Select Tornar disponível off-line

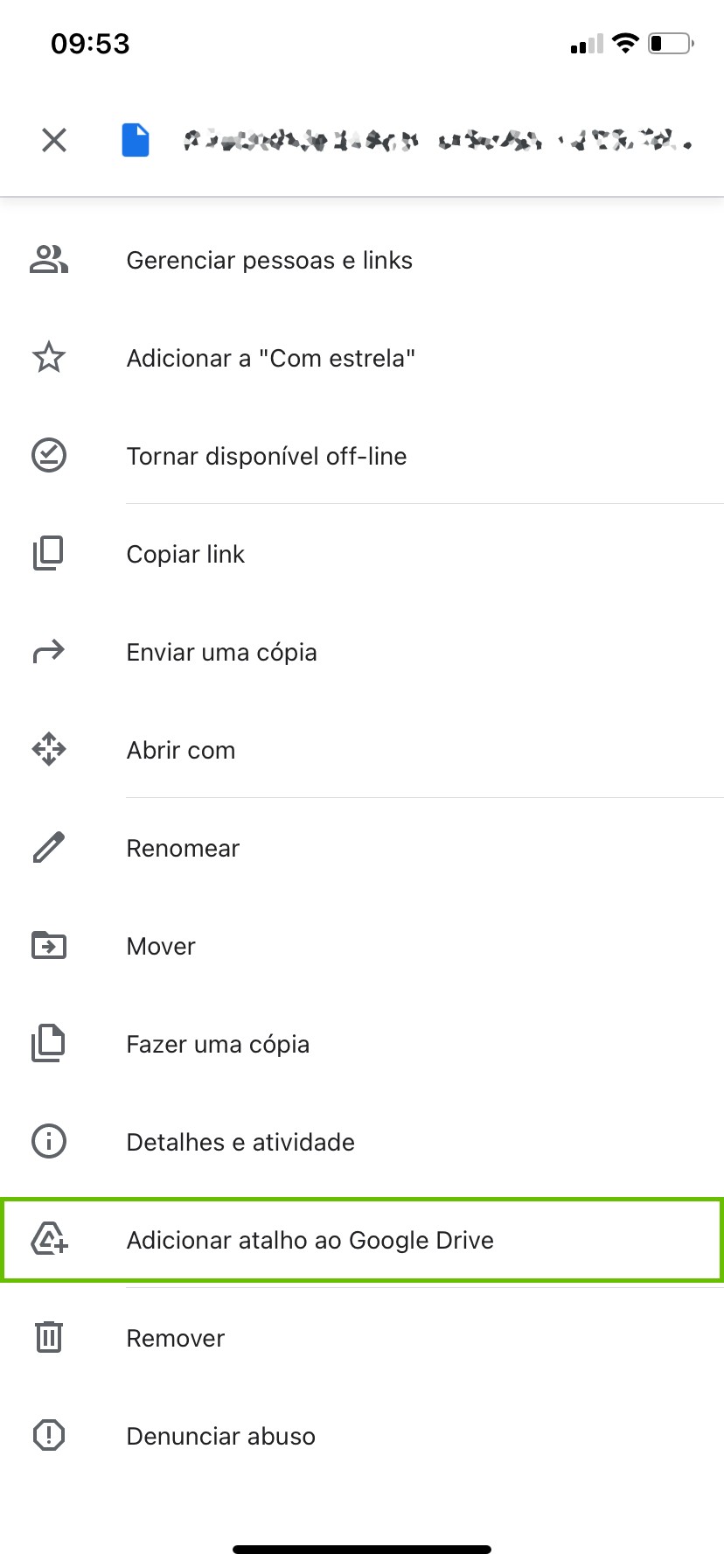266,457
